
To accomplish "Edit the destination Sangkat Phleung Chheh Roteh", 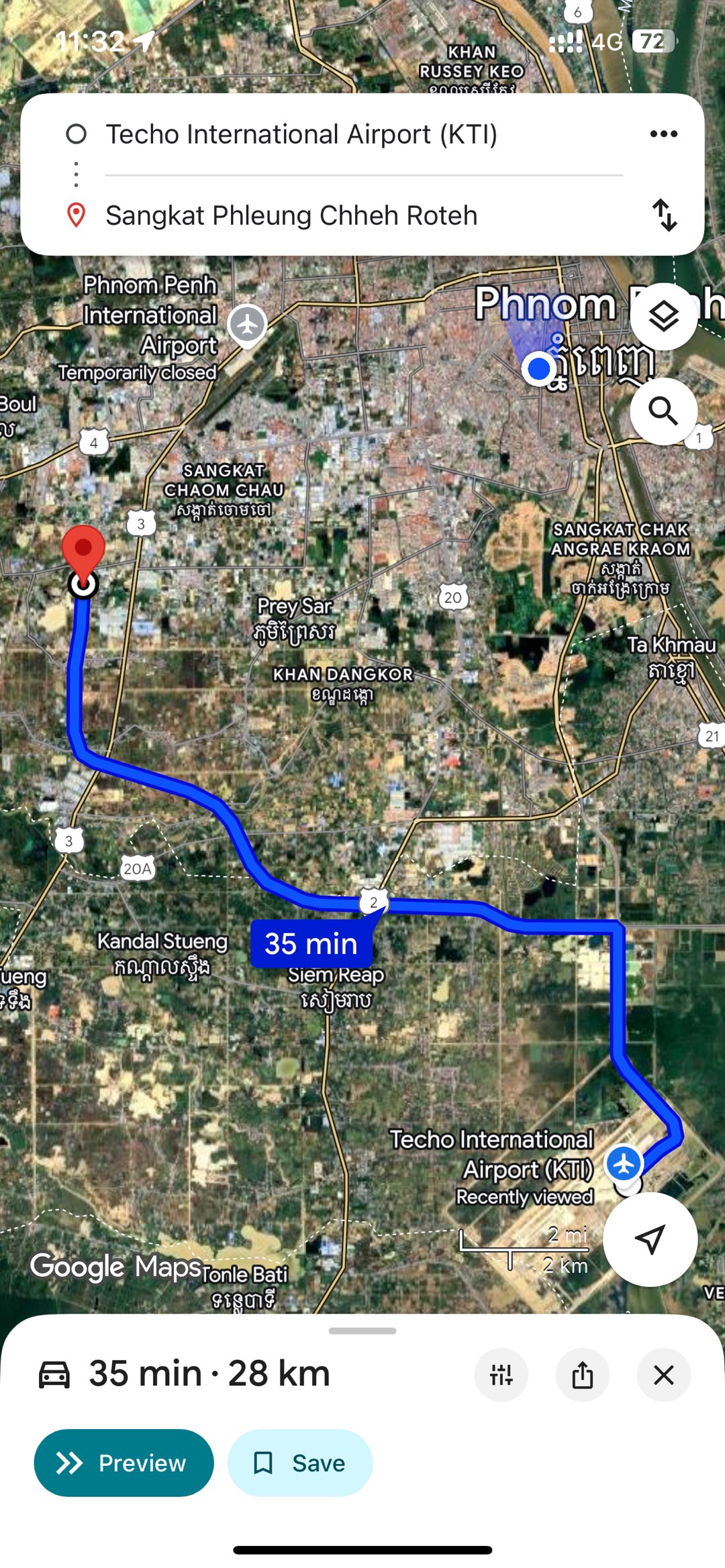I will coord(292,216).
